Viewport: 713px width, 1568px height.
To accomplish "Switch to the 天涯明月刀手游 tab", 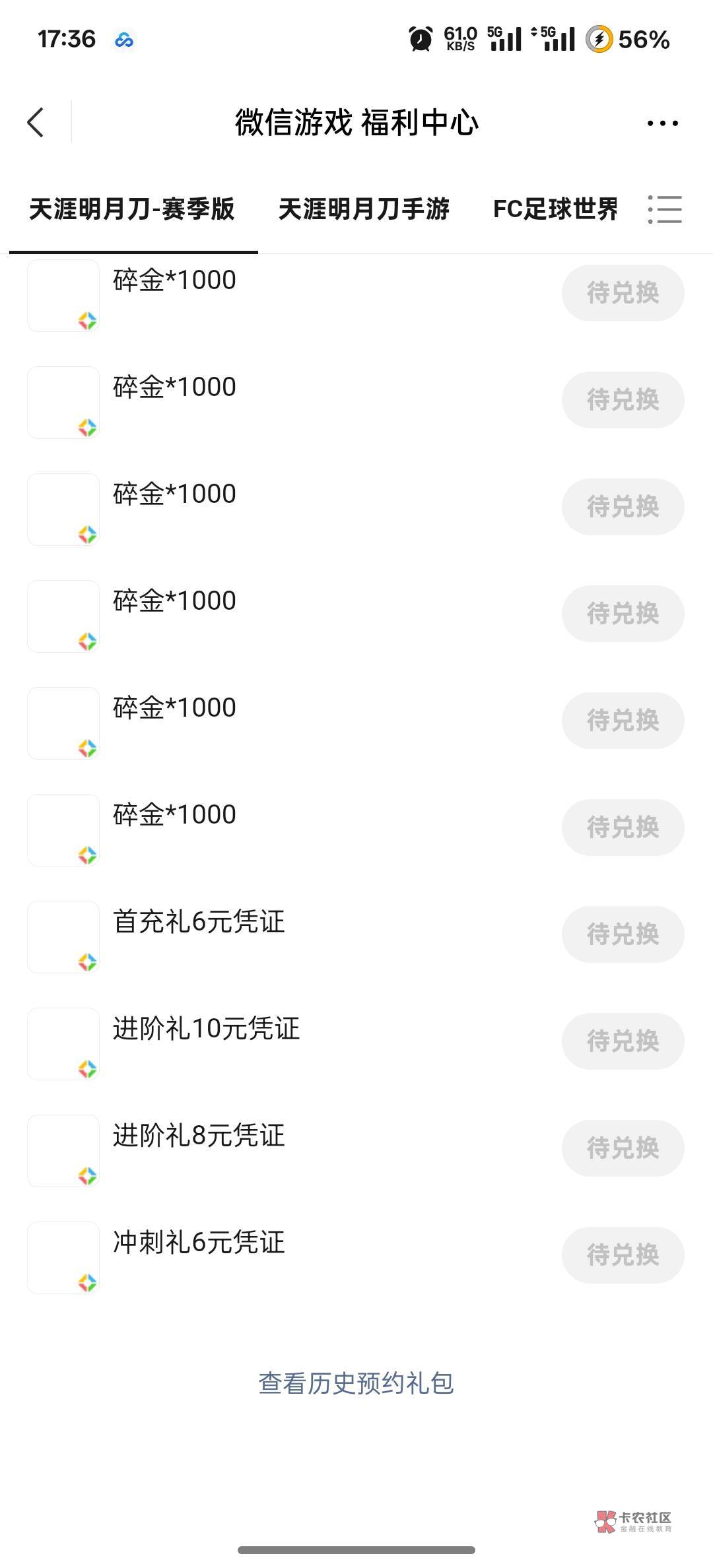I will [364, 209].
